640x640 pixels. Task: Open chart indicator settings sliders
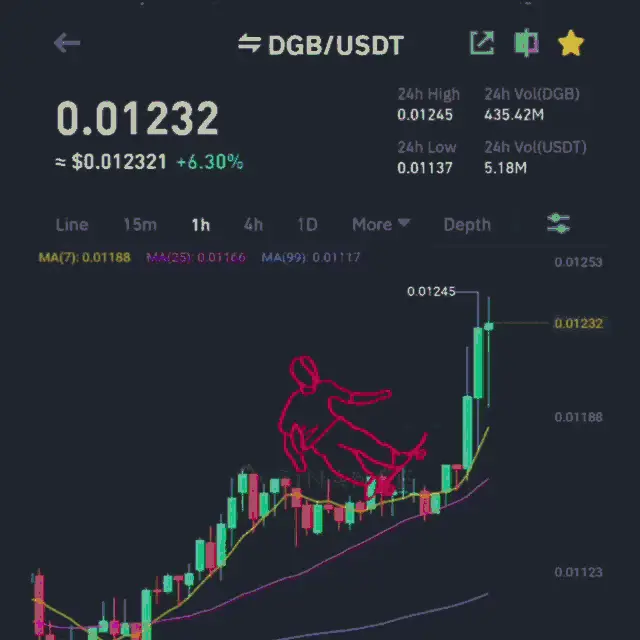pos(558,224)
